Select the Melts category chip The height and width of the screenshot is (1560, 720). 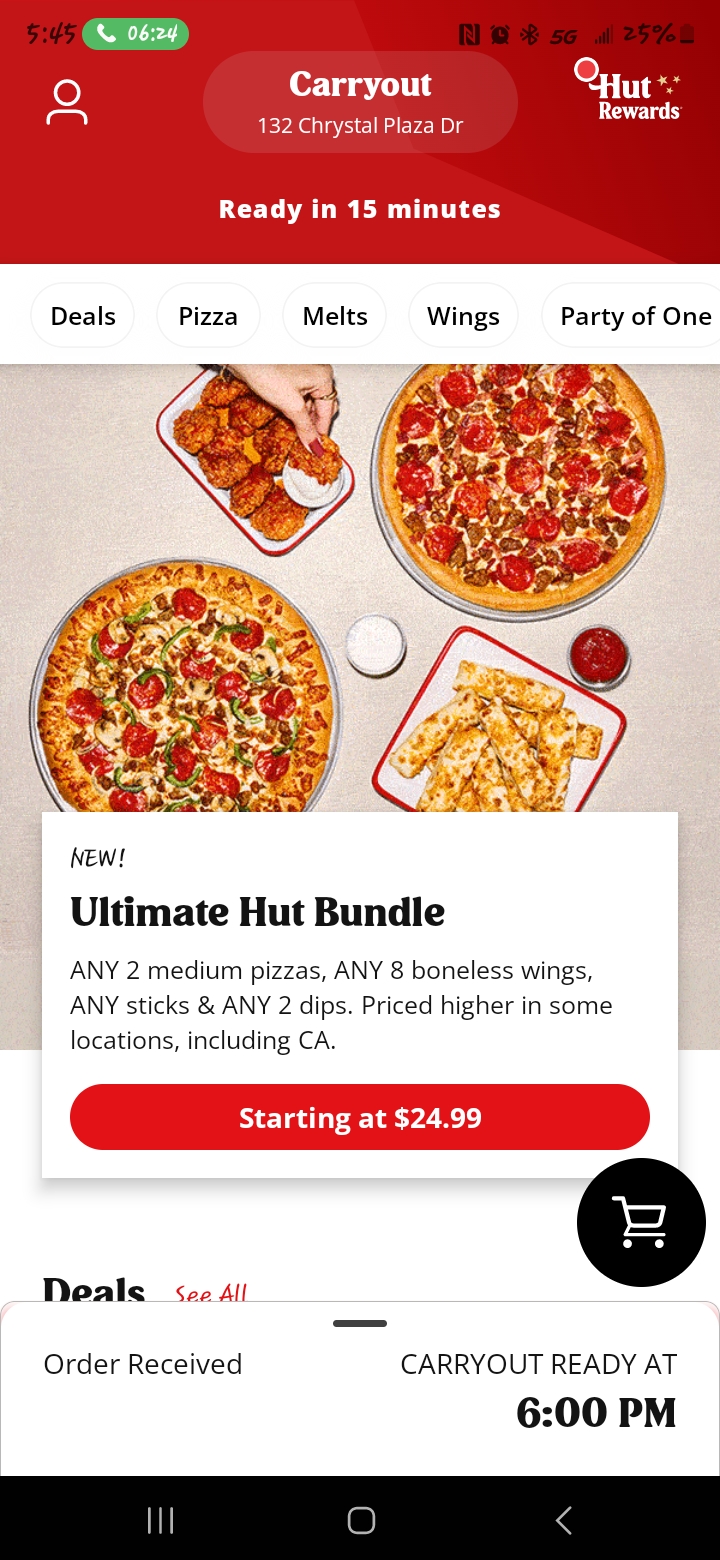[334, 315]
